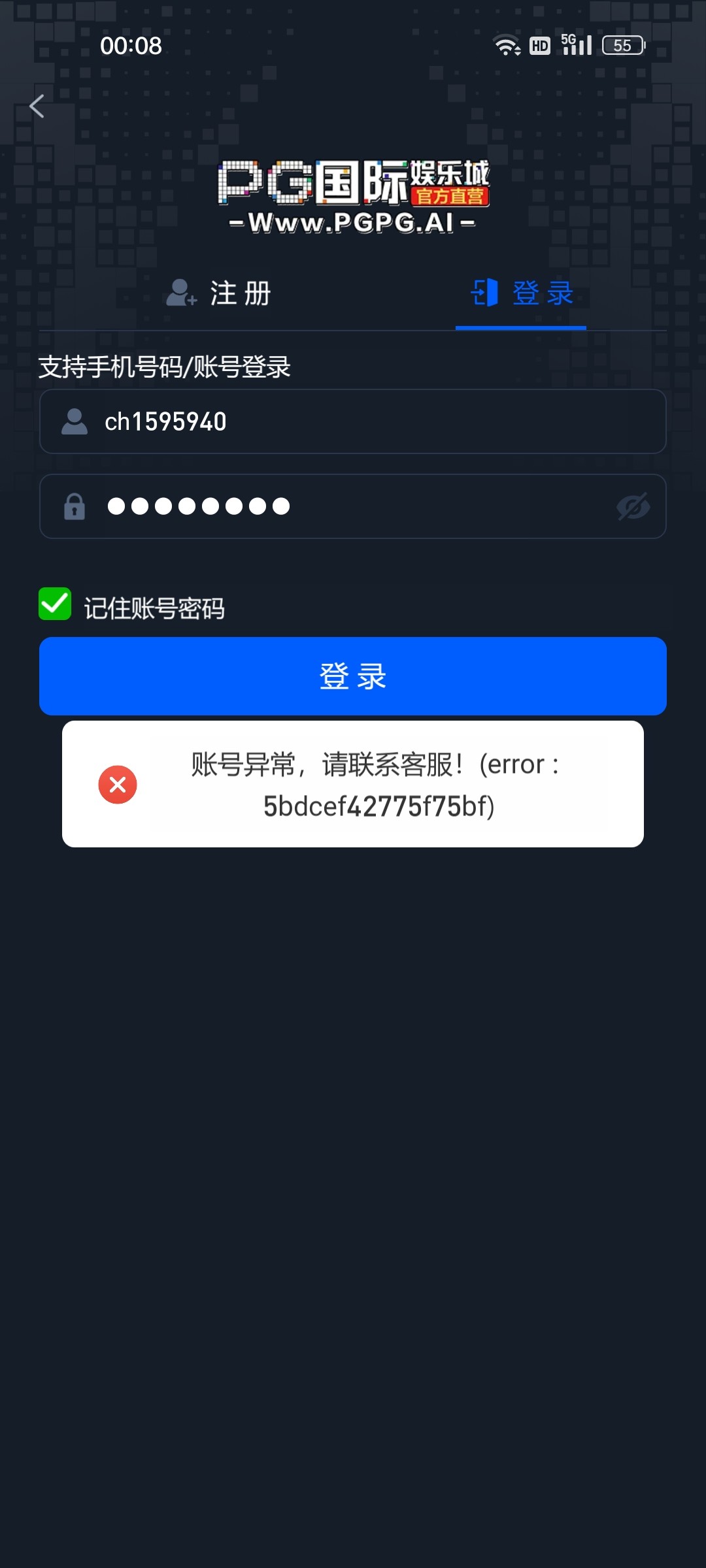This screenshot has height=1568, width=706.
Task: Select the 登录 tab
Action: pyautogui.click(x=522, y=293)
